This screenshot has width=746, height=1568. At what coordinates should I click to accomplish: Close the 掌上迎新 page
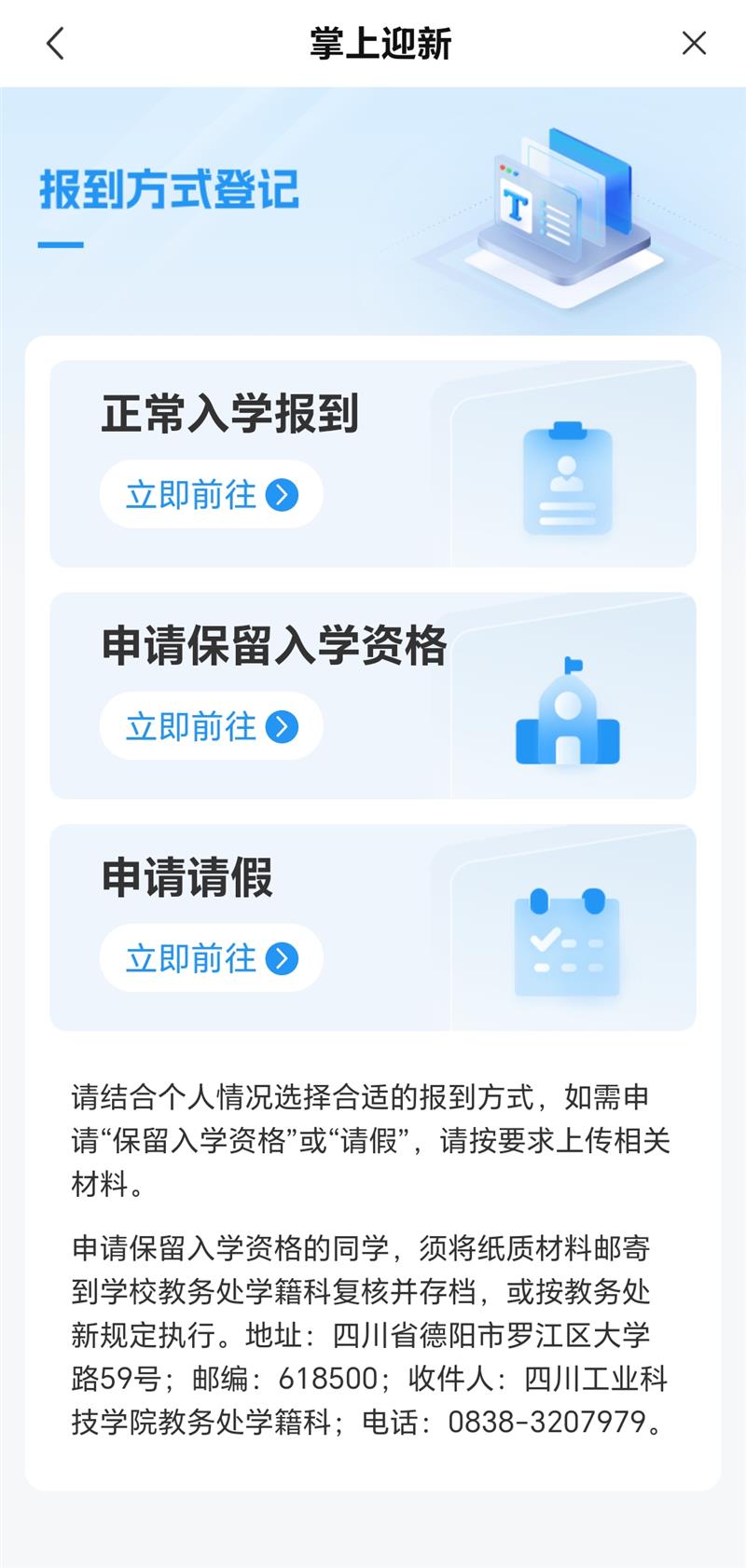[694, 43]
